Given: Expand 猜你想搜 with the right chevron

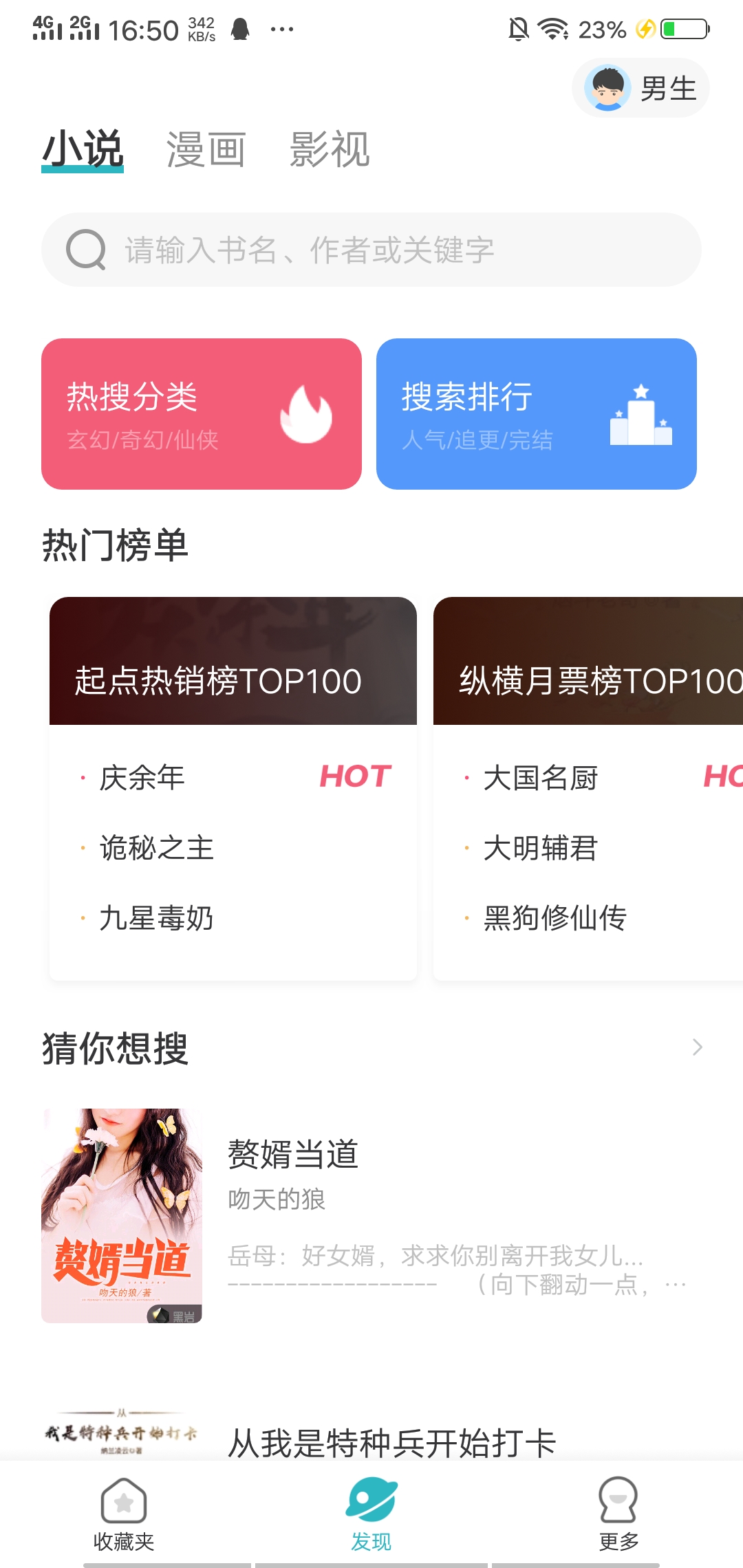Looking at the screenshot, I should coord(697,1047).
